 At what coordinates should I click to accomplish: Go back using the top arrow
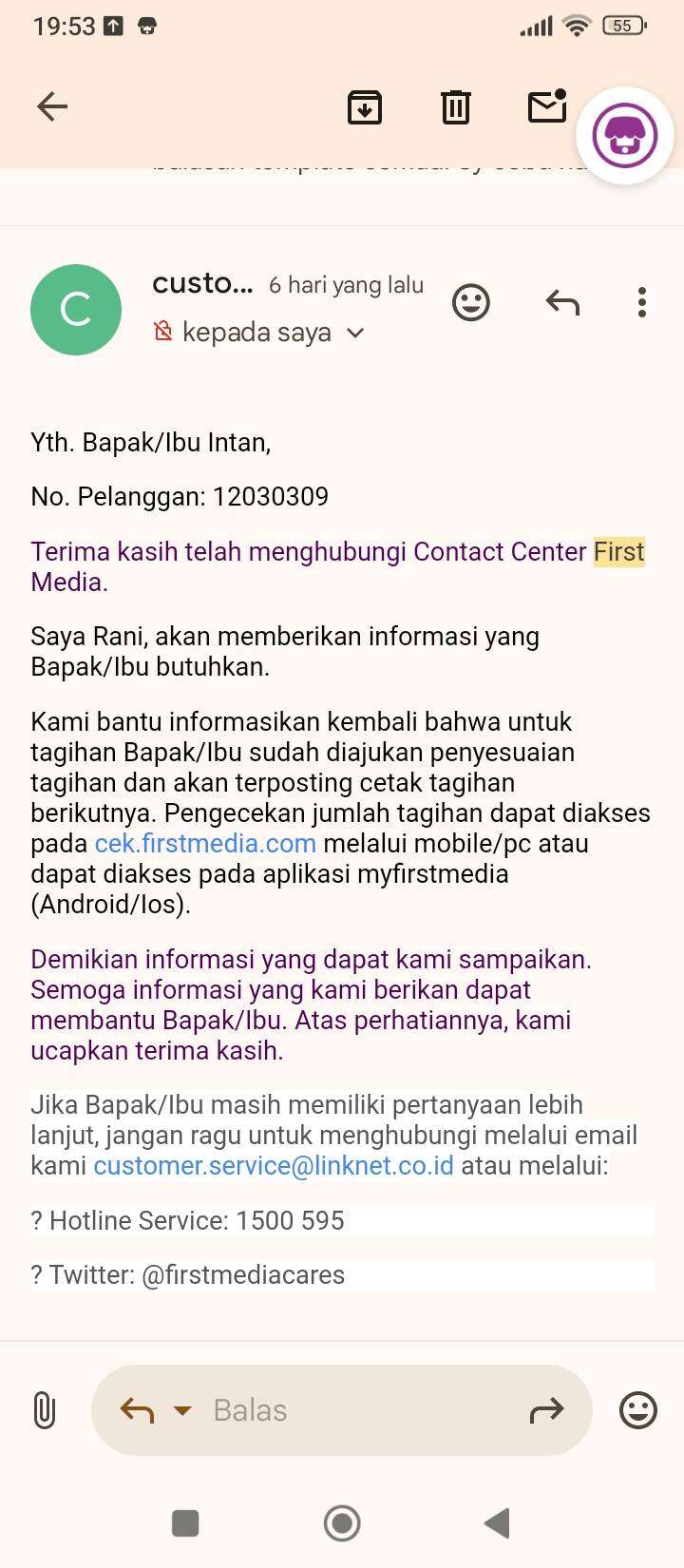pos(52,106)
